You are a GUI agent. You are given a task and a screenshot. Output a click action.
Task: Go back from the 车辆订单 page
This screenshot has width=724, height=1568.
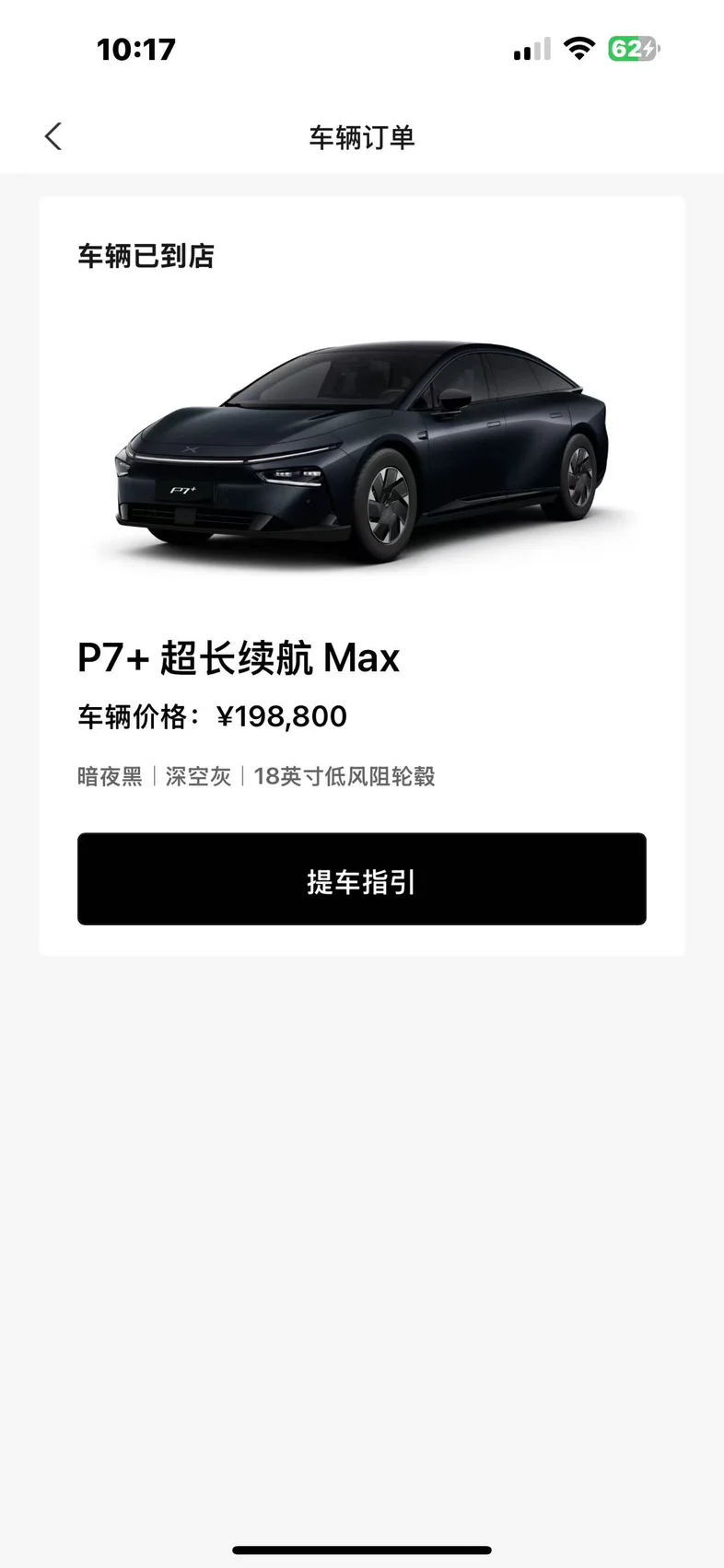point(53,136)
